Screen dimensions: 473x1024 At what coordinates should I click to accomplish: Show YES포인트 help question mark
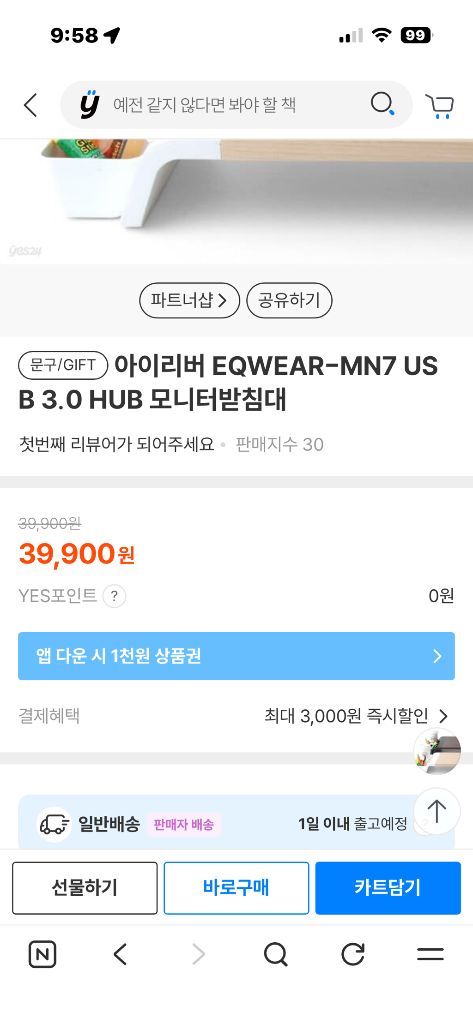pyautogui.click(x=114, y=596)
